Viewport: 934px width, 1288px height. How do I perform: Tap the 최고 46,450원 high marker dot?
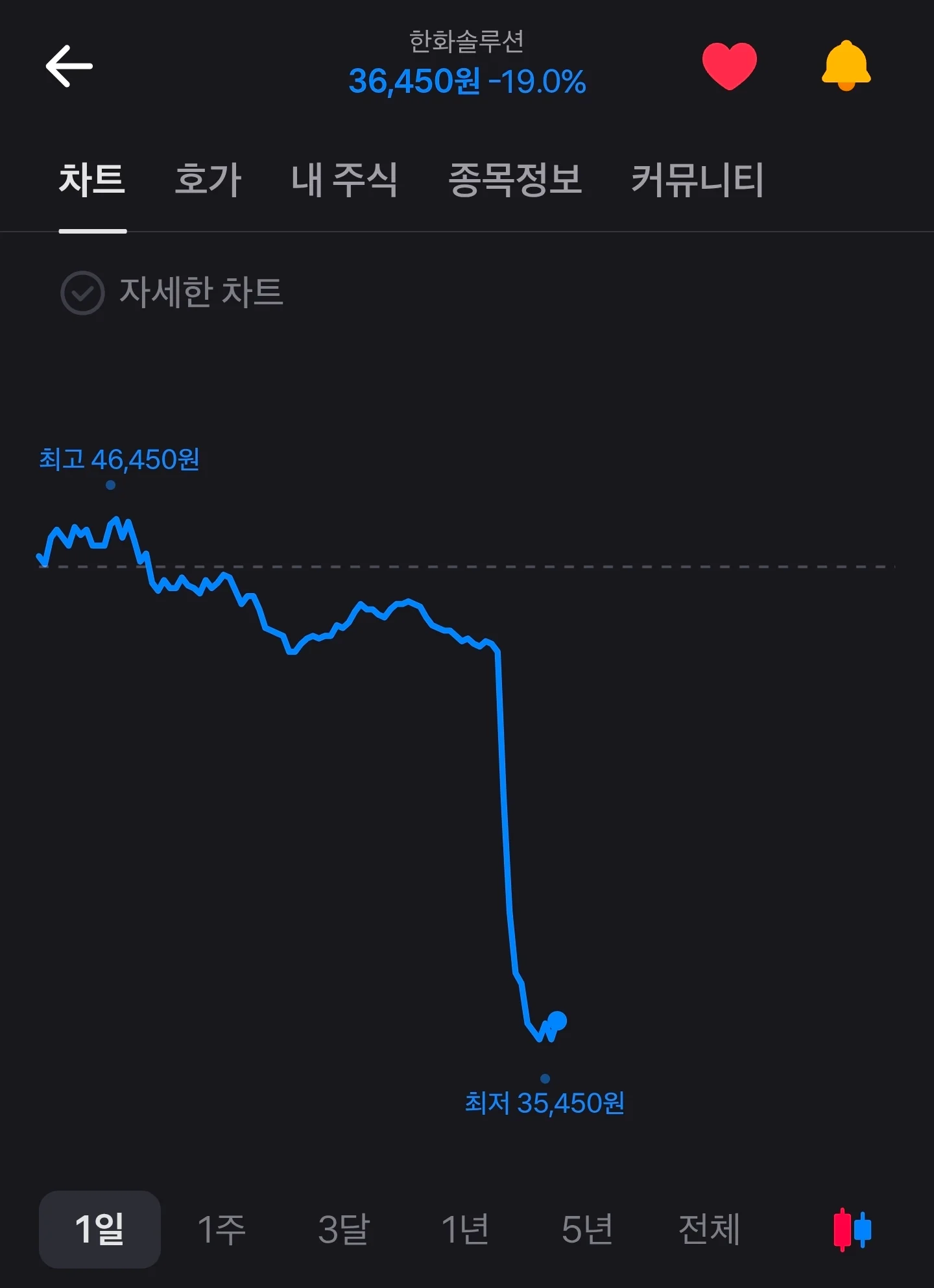tap(109, 485)
